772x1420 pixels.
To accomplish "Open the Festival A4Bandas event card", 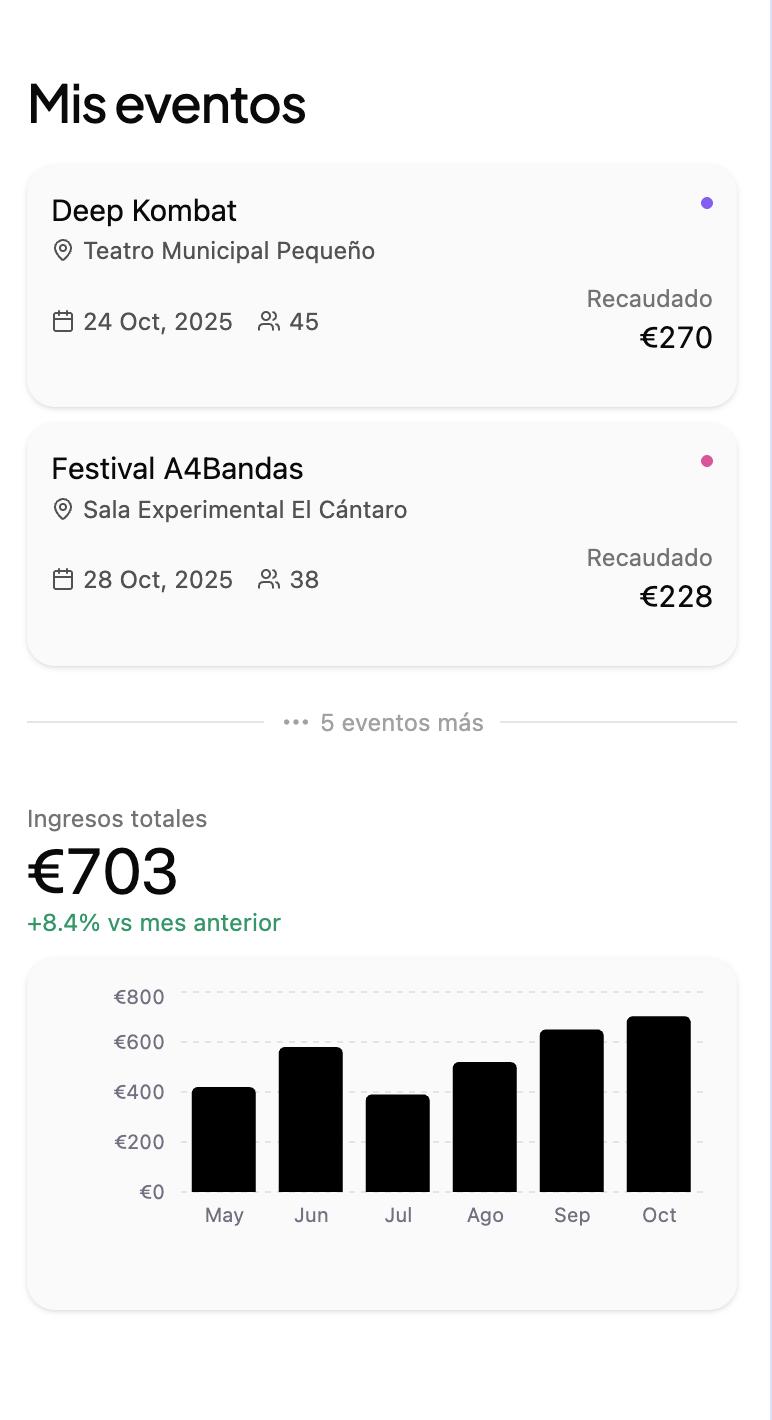I will pos(385,543).
